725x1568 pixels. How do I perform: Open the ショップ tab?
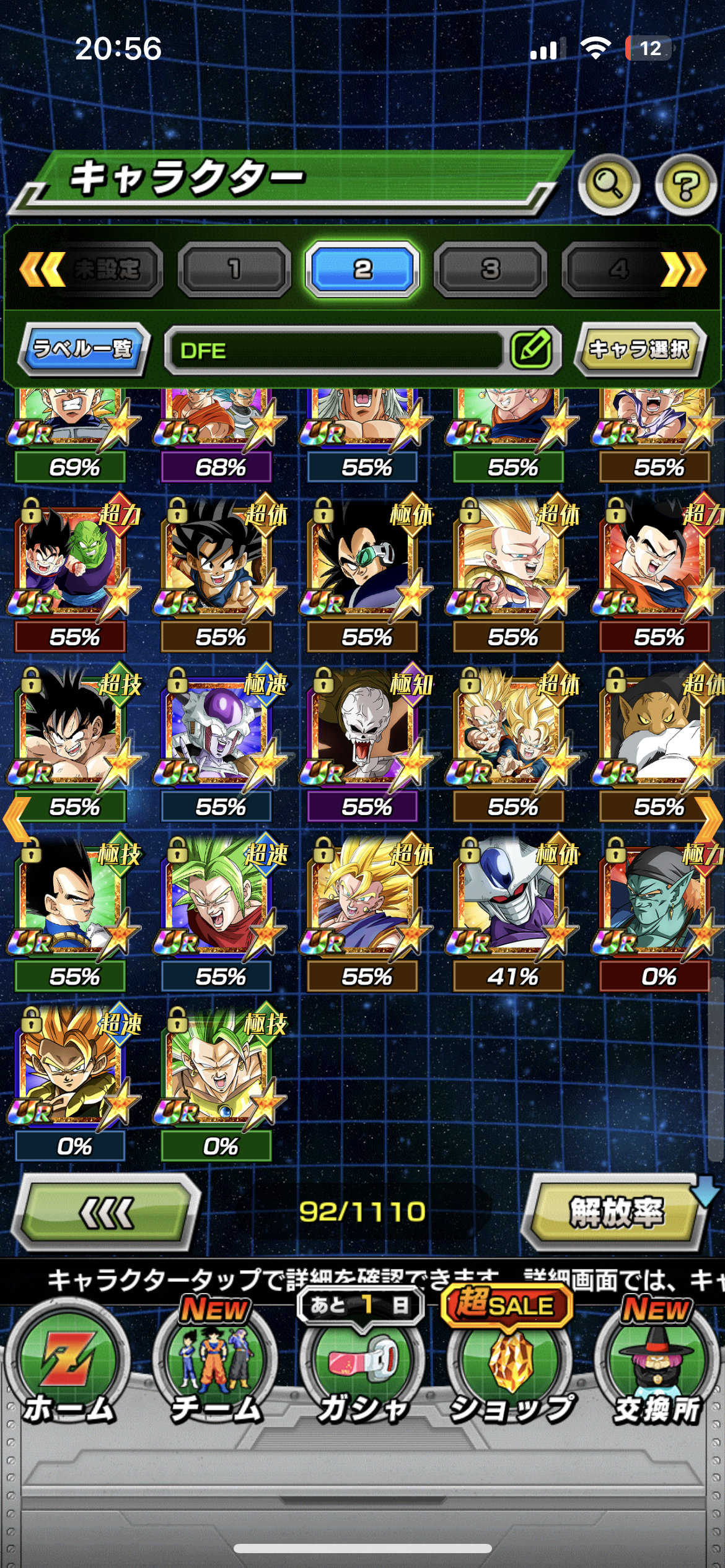511,1370
